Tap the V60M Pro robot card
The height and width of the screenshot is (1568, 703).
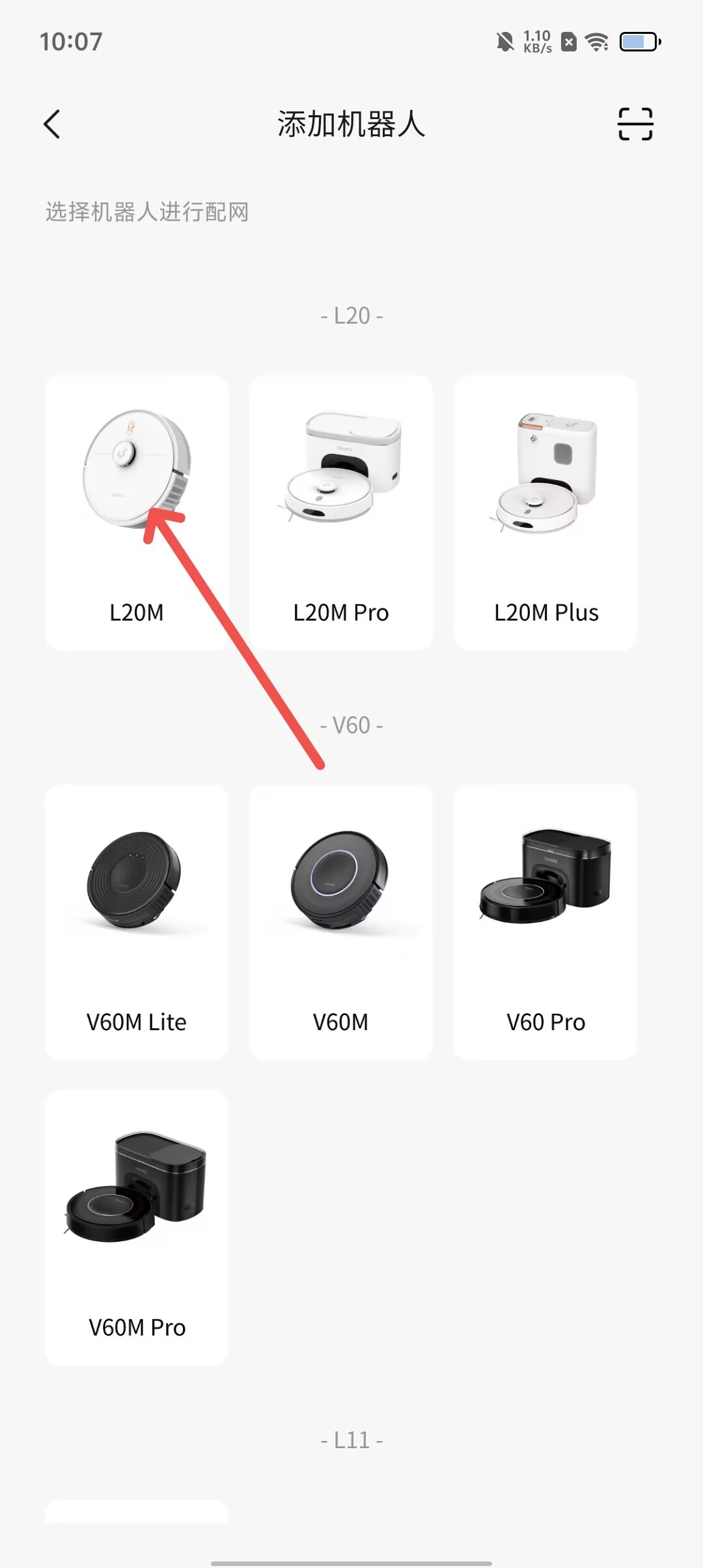pos(137,1227)
